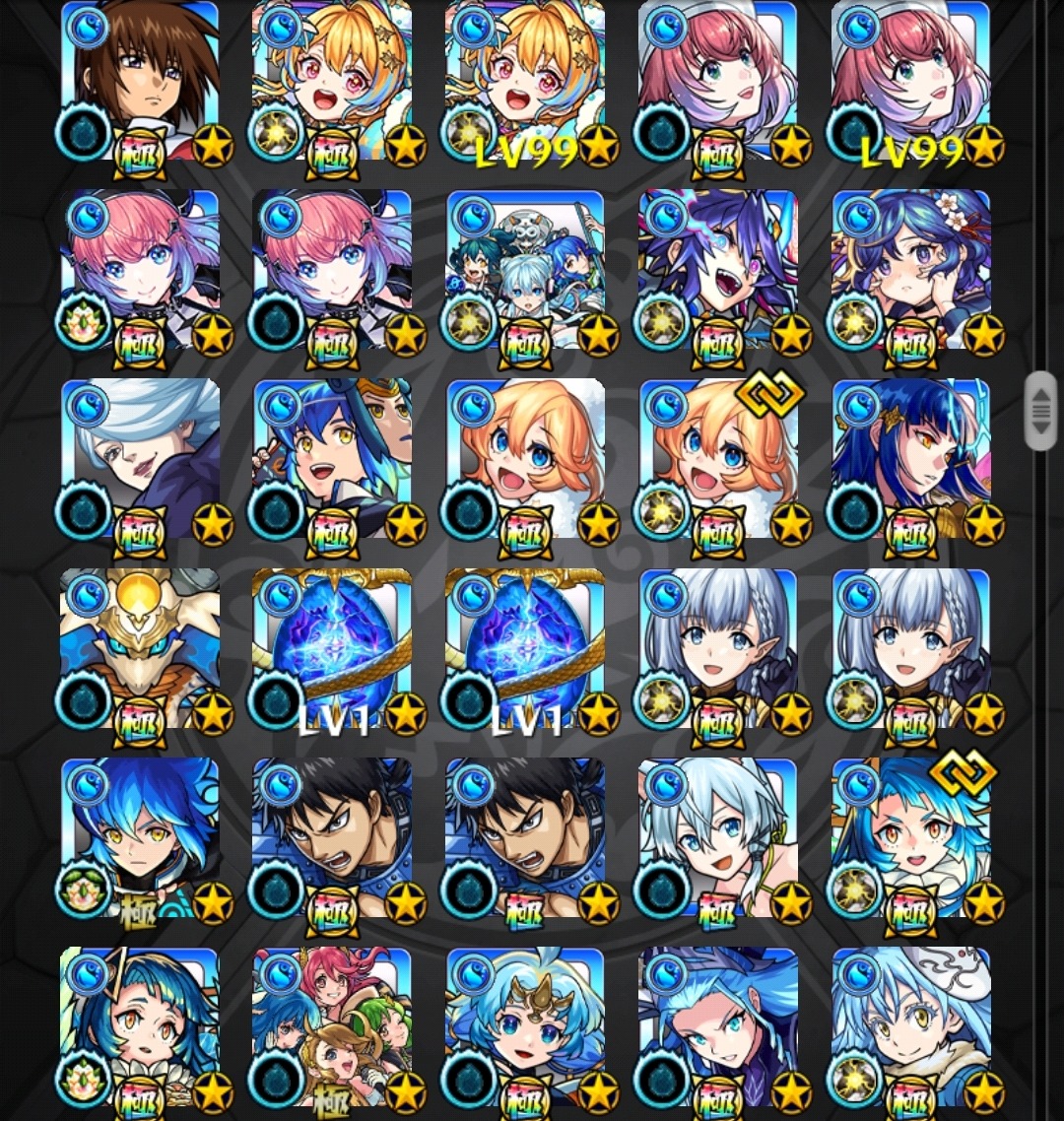This screenshot has height=1121, width=1064.
Task: Select the brown-haired male character tile
Action: coord(140,79)
